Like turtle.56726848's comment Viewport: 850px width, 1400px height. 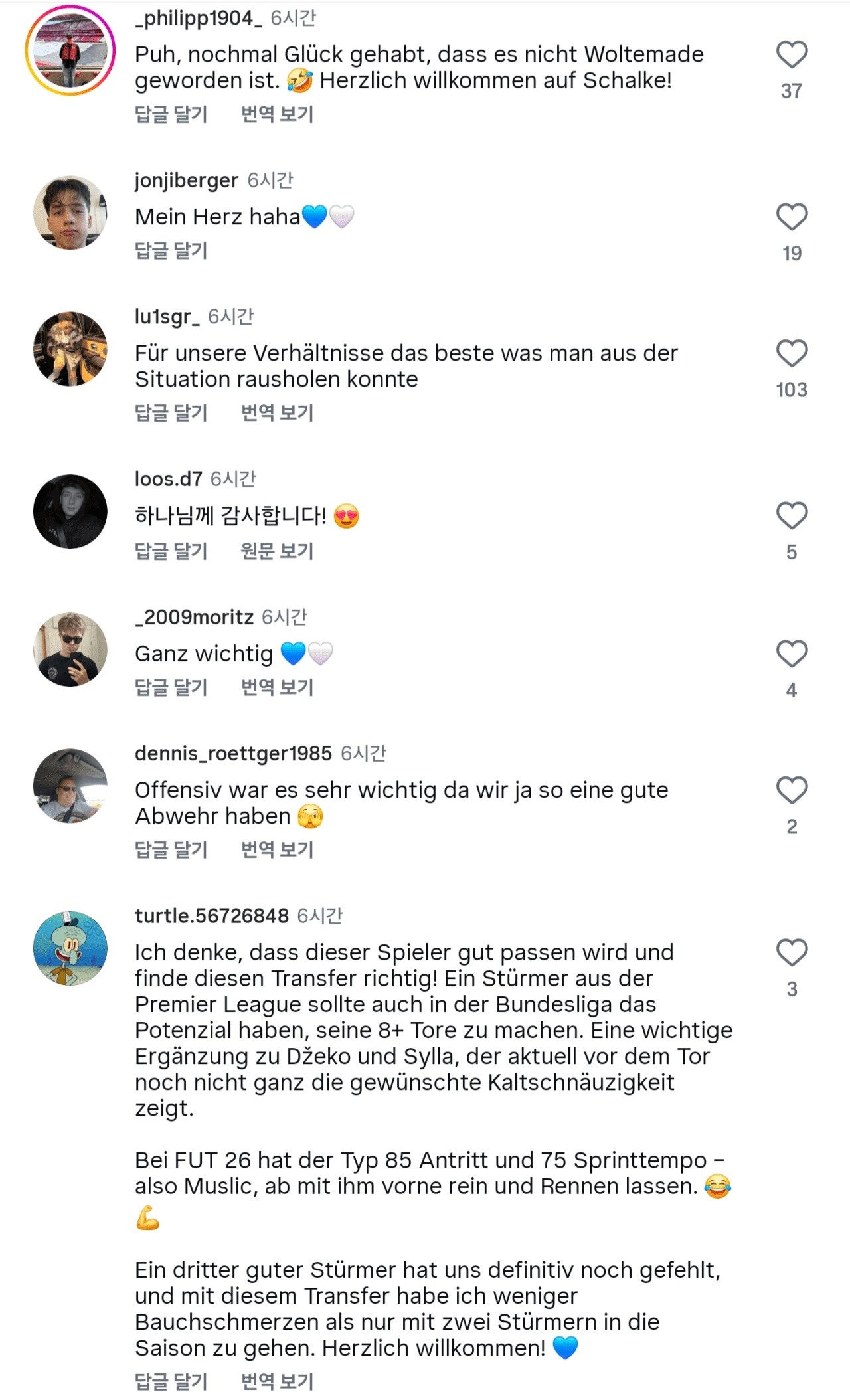pyautogui.click(x=792, y=953)
